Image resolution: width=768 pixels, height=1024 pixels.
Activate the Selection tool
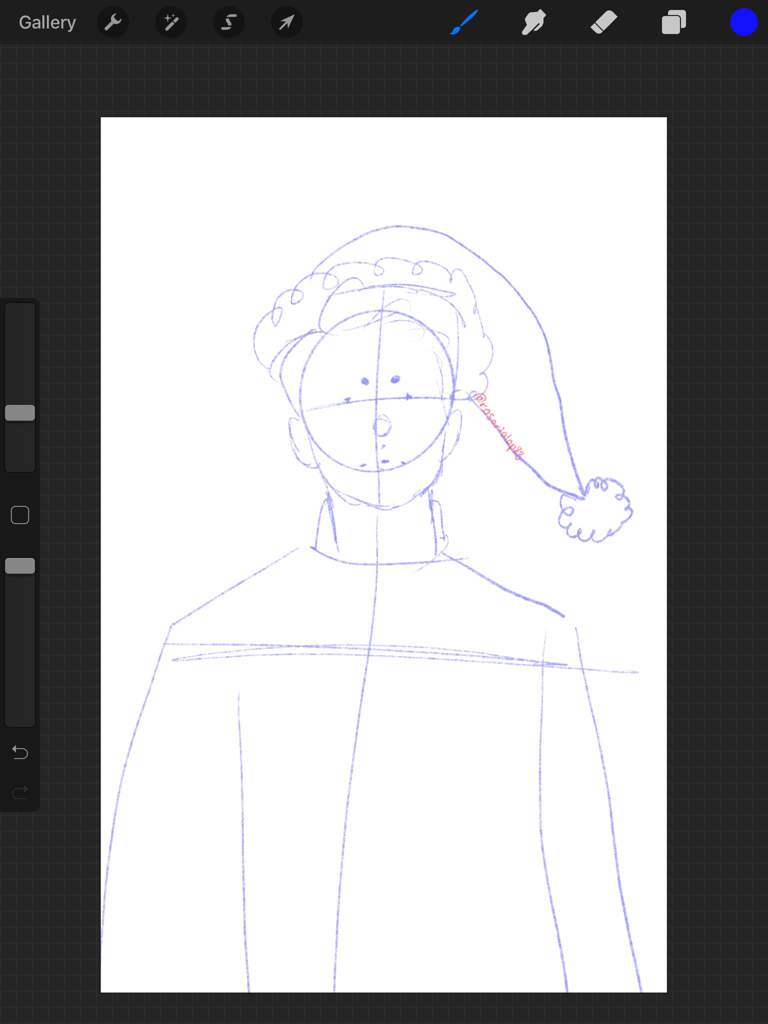pos(229,22)
